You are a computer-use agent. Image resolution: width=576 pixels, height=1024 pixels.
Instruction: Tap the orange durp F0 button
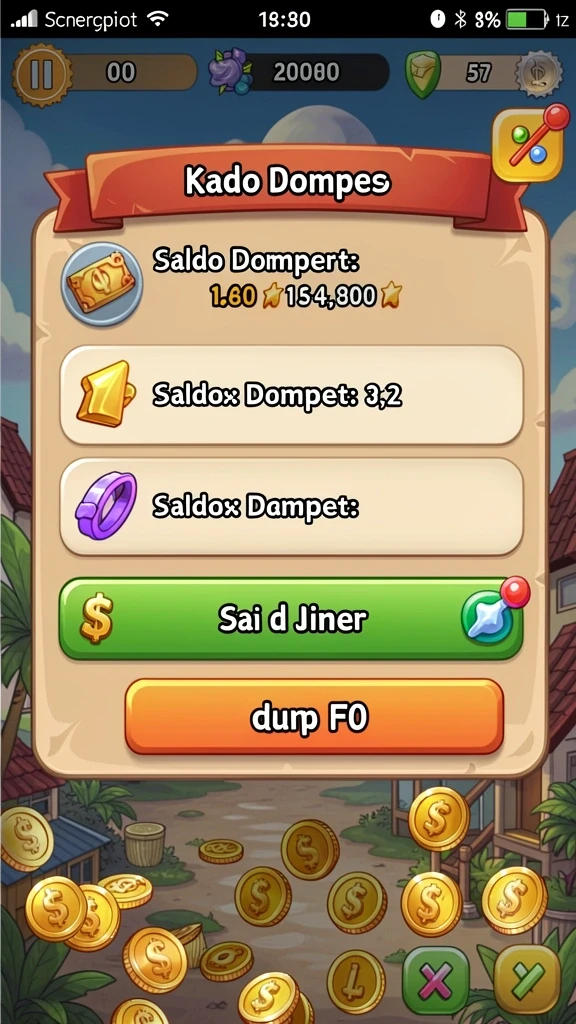[314, 717]
